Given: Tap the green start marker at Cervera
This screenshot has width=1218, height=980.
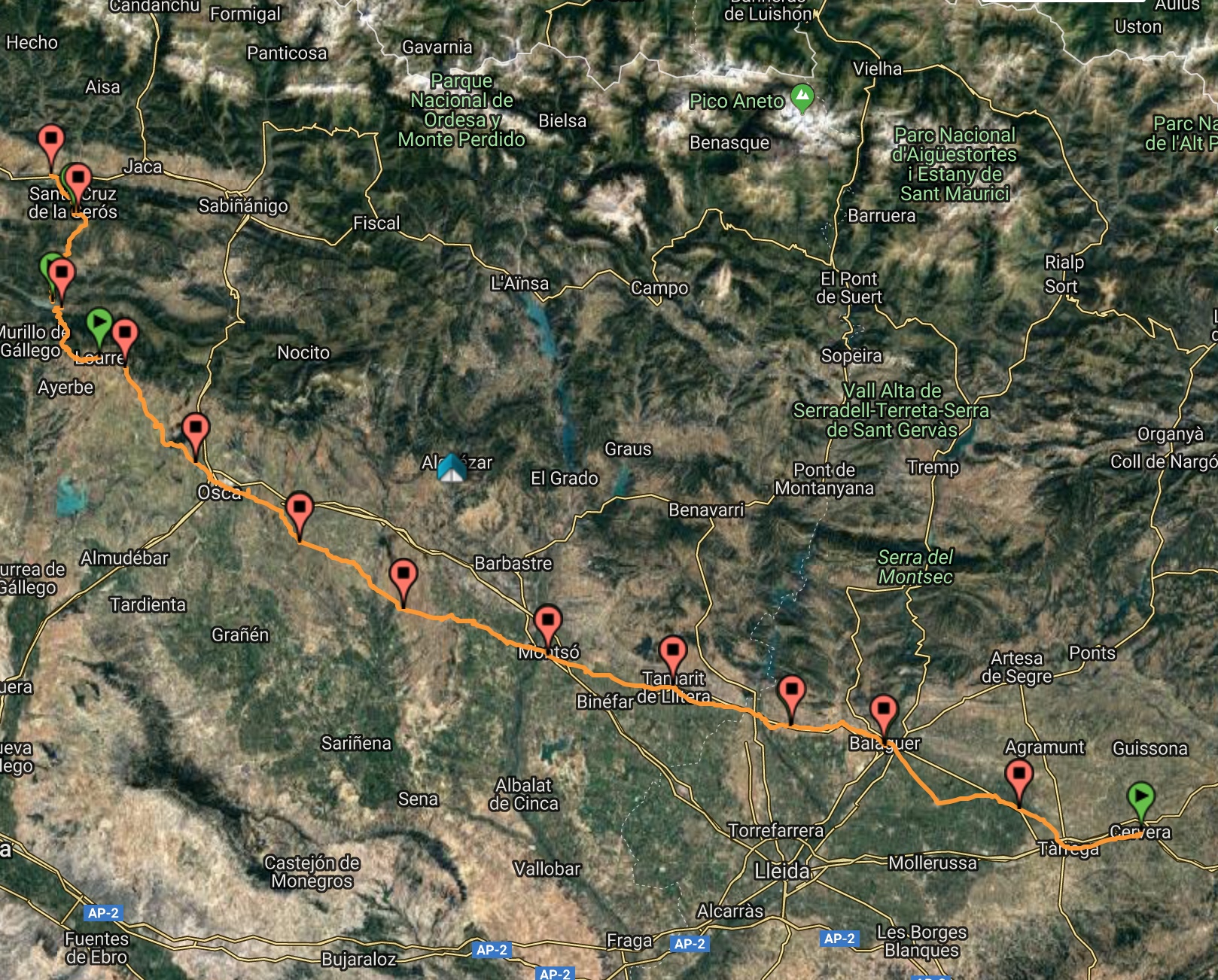Looking at the screenshot, I should (x=1140, y=796).
